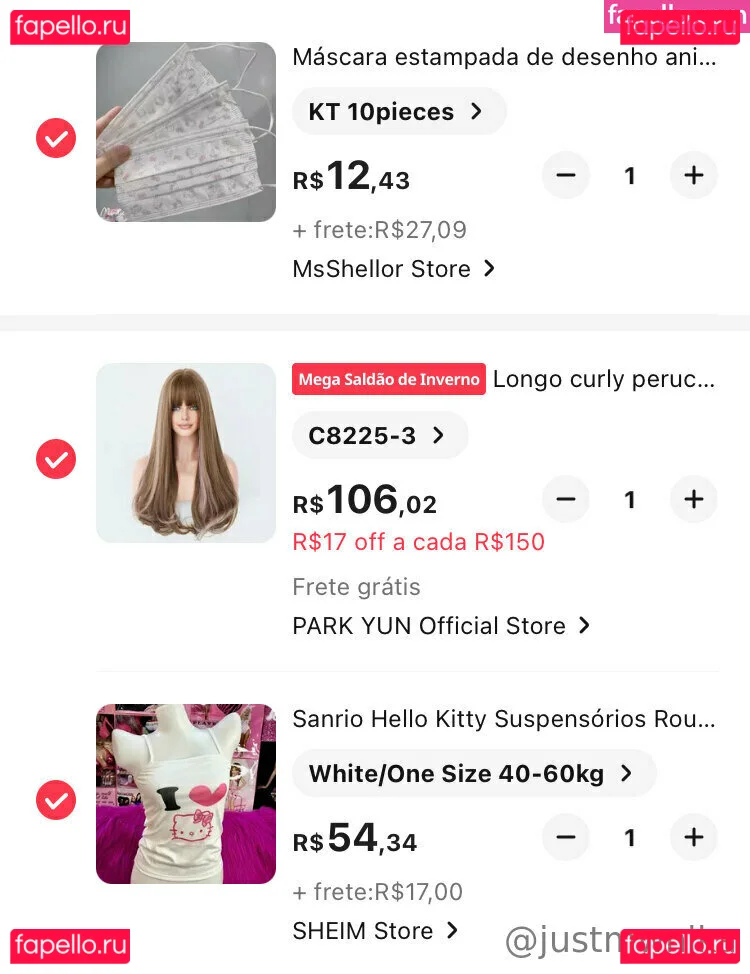
Task: Decrease quantity of the R$54,34 top
Action: click(566, 837)
